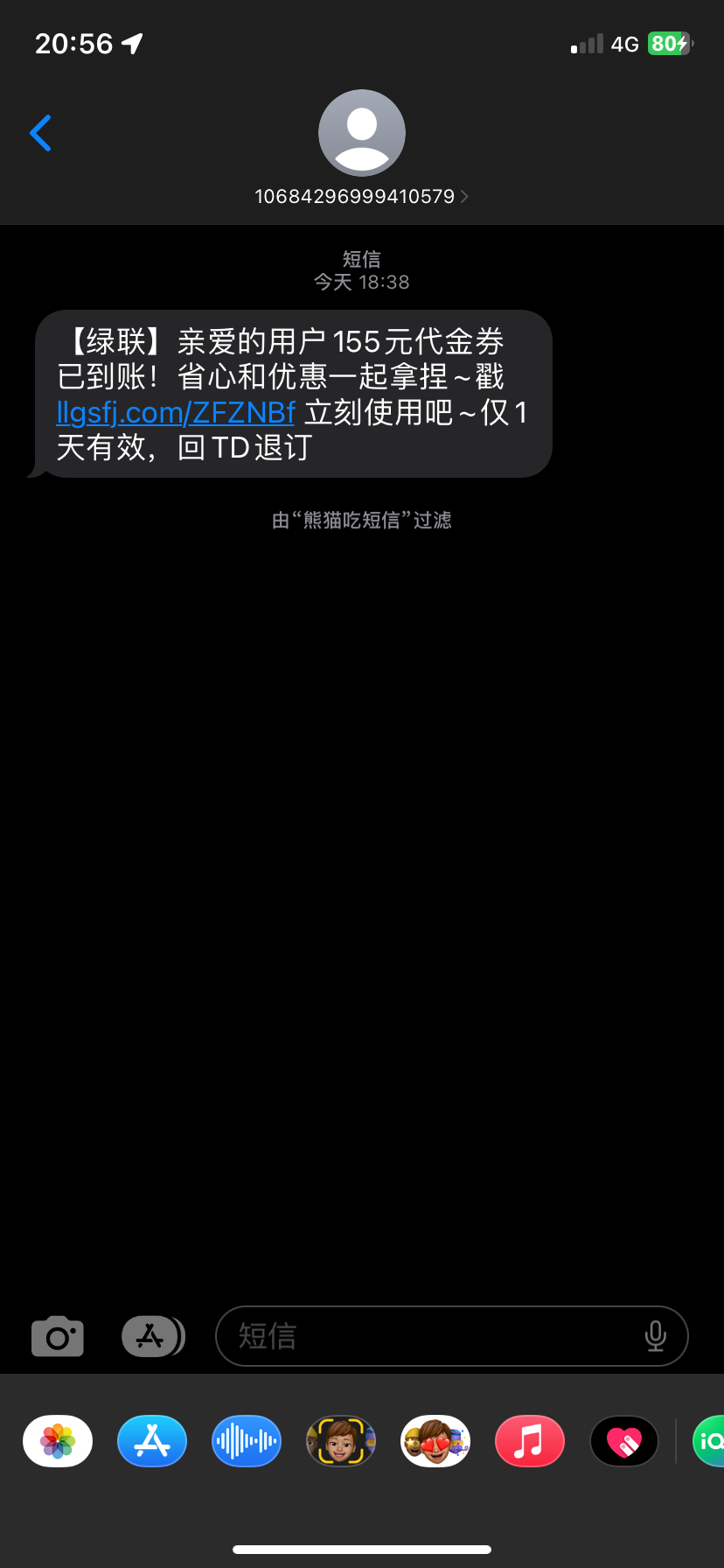The height and width of the screenshot is (1568, 724).
Task: Open the Music app in the app strip
Action: coord(530,1440)
